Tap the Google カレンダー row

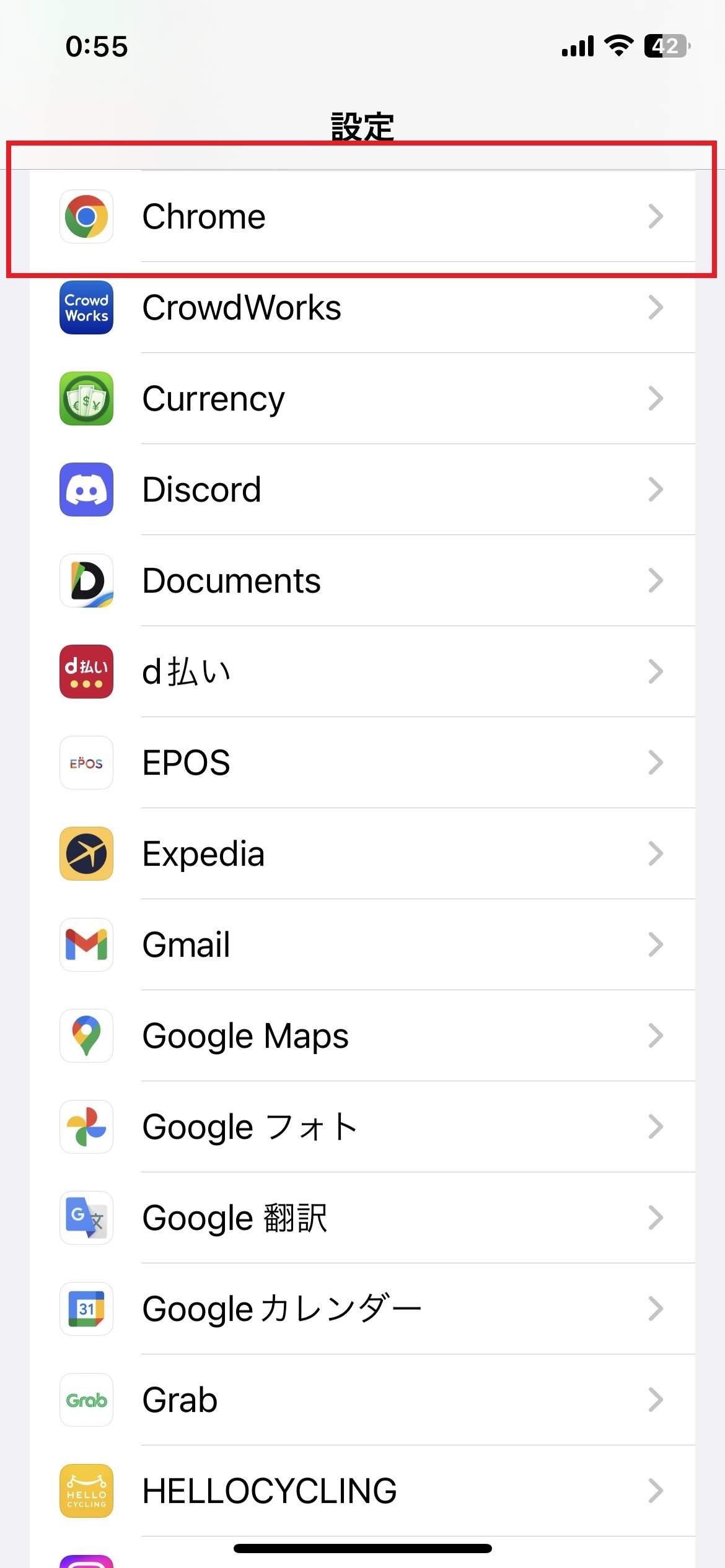pos(362,1309)
